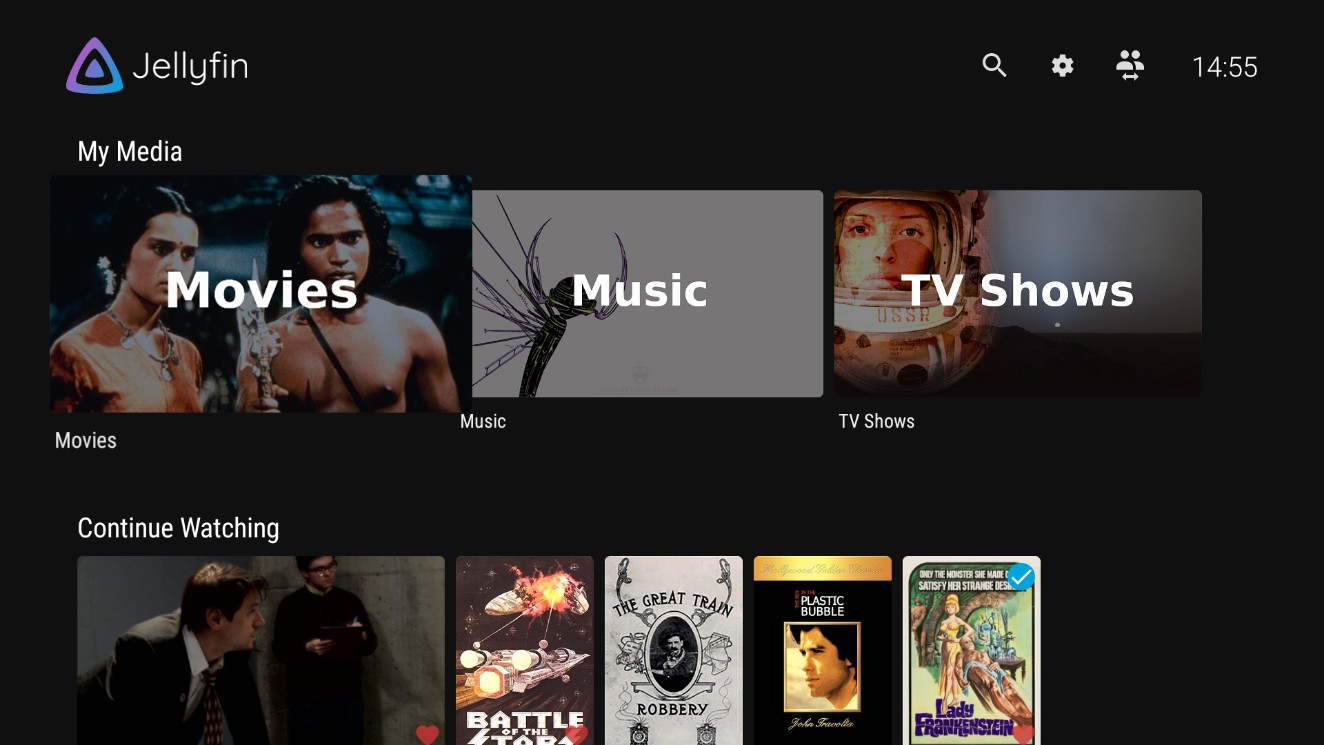Viewport: 1324px width, 745px height.
Task: Open the switch user icon
Action: pyautogui.click(x=1130, y=66)
